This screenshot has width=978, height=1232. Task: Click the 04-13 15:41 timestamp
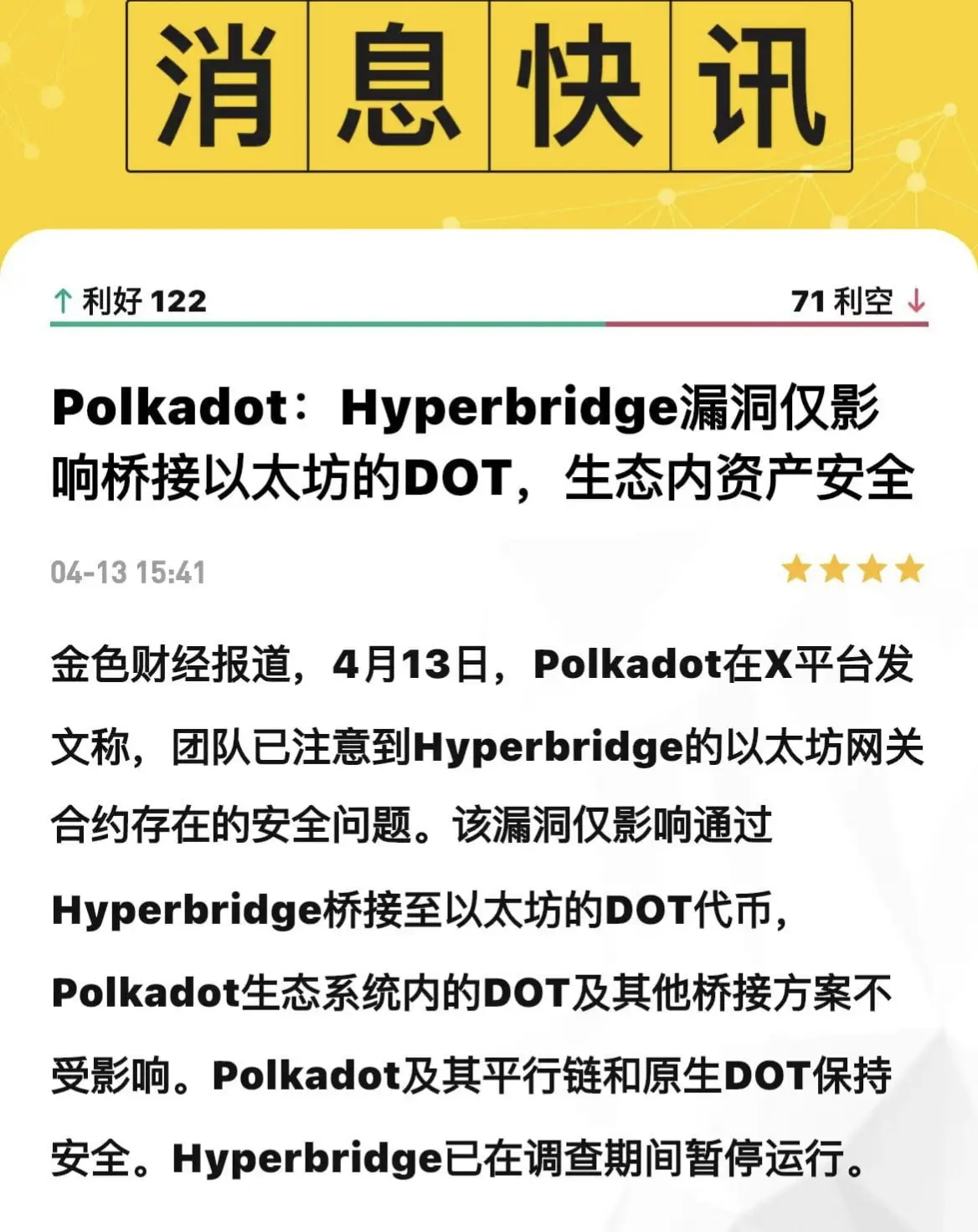tap(130, 573)
